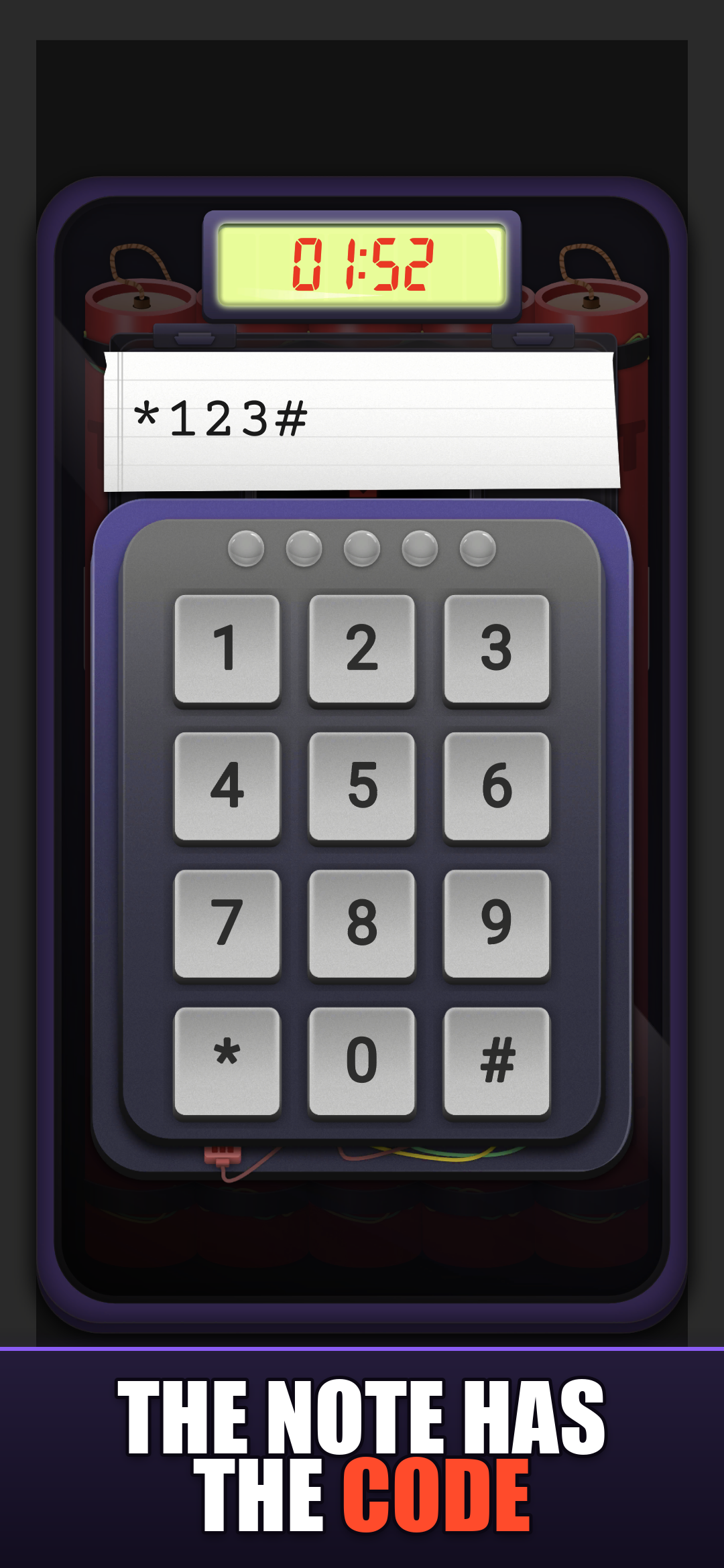Tap the hash key

pyautogui.click(x=497, y=1061)
